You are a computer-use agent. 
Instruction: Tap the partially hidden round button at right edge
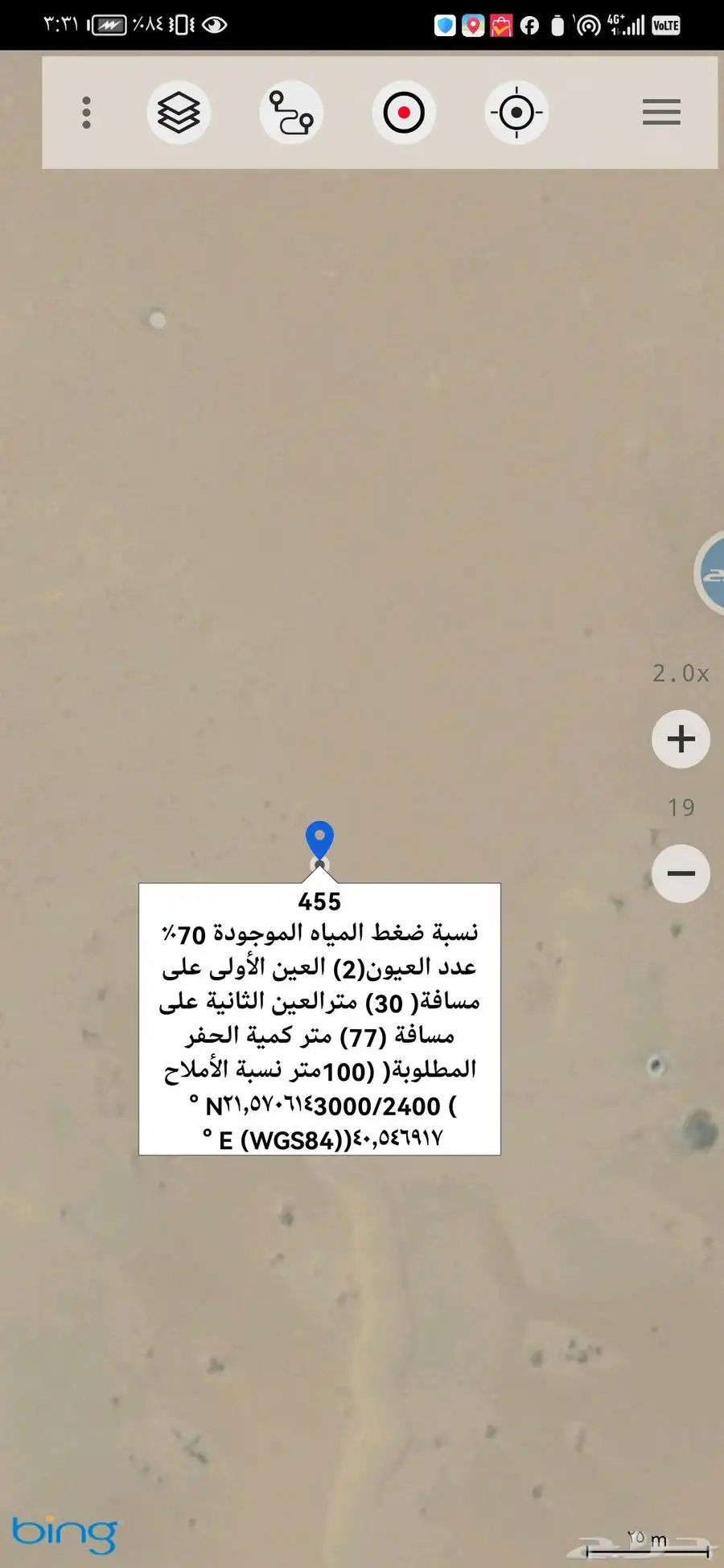pos(710,573)
